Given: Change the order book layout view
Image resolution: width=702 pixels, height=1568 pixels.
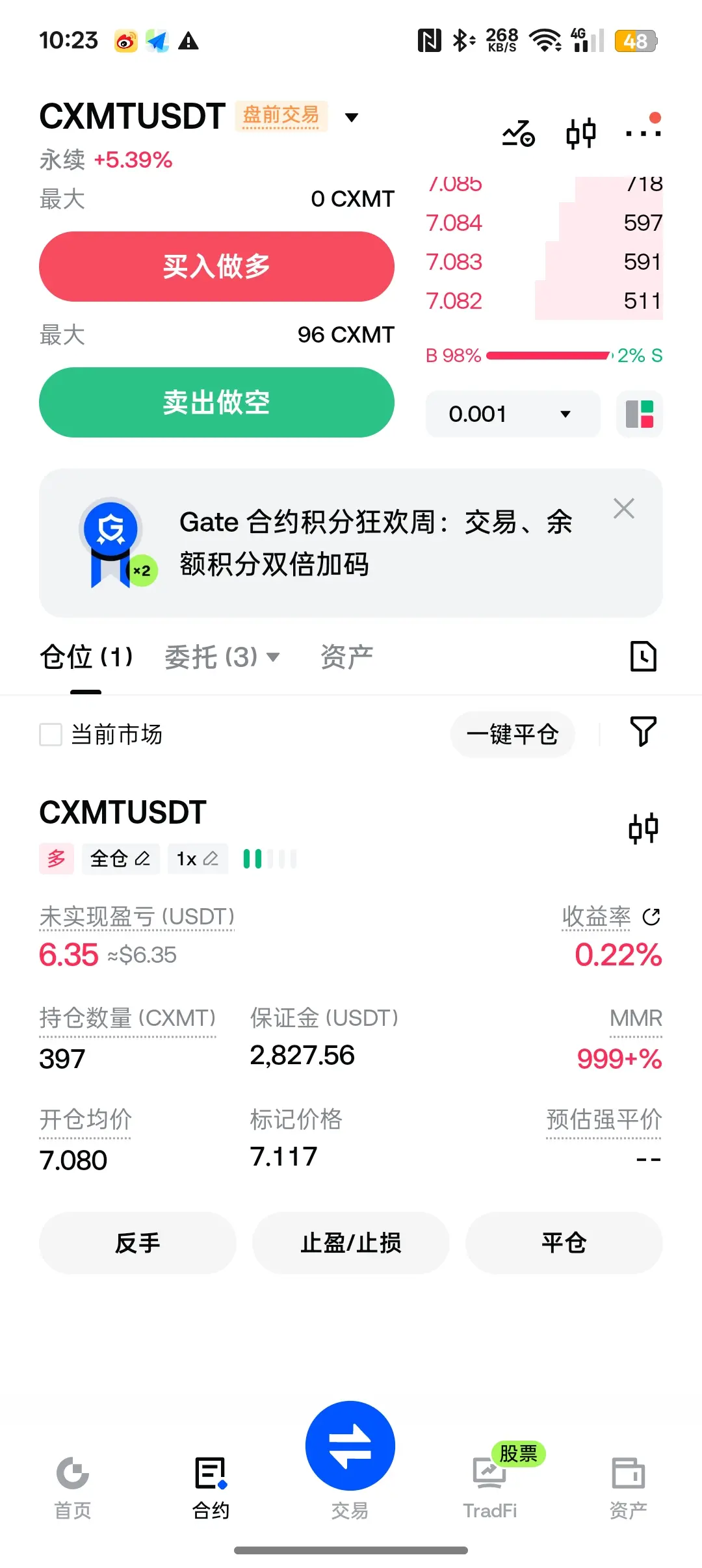Looking at the screenshot, I should [x=640, y=414].
